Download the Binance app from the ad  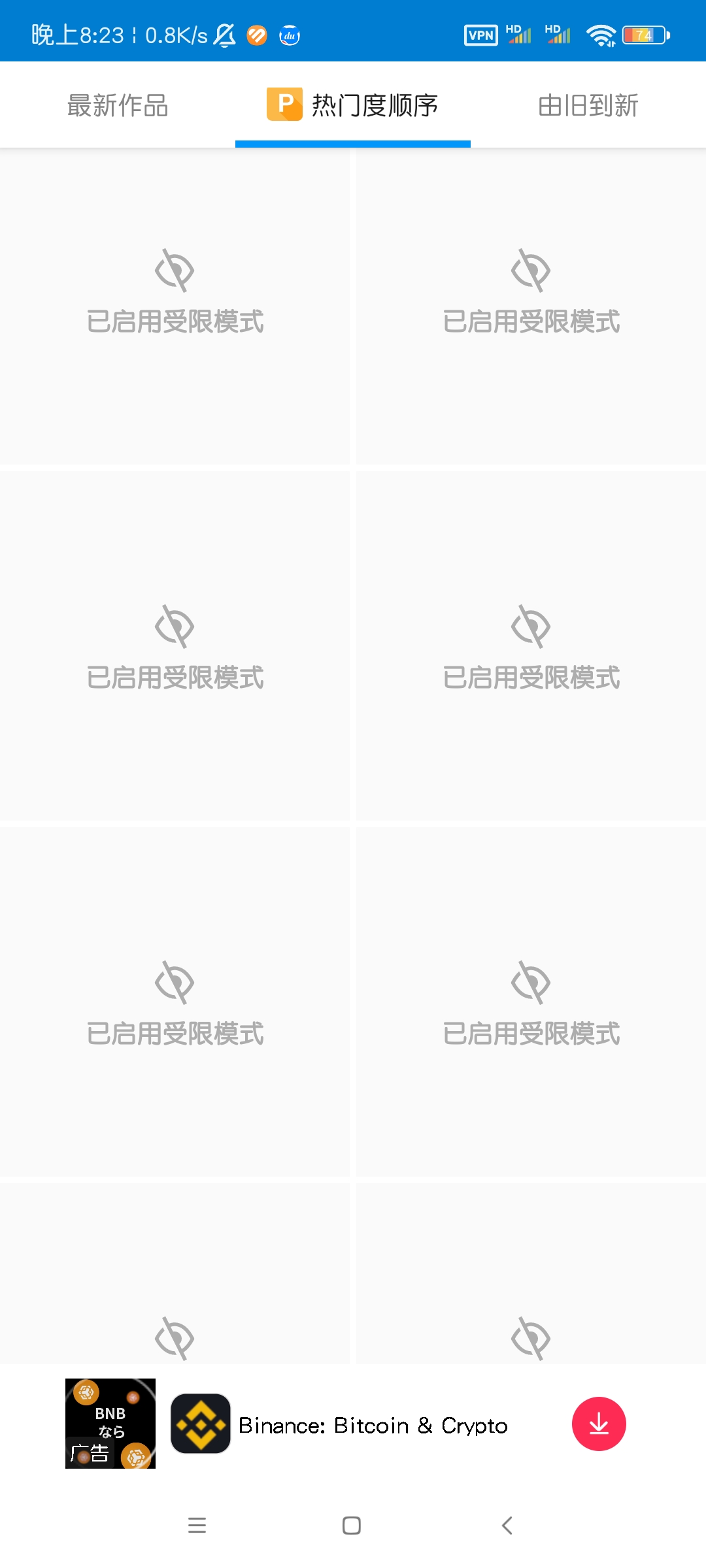pyautogui.click(x=598, y=1424)
